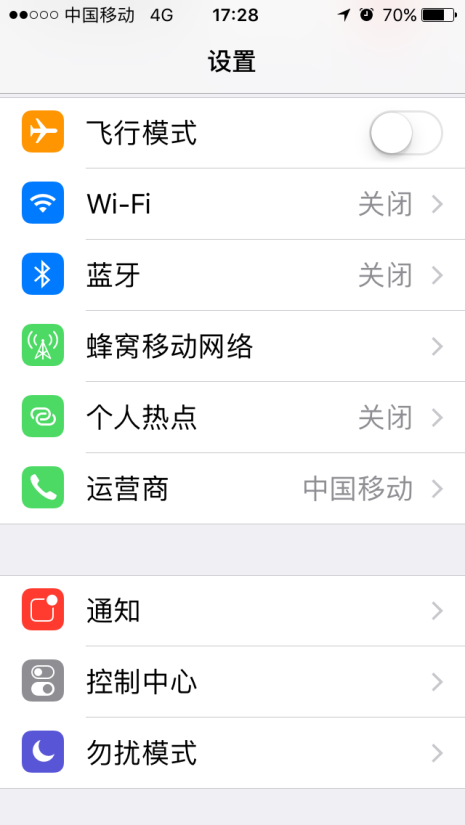Open 控制中心 control center settings
This screenshot has height=825, width=465.
pos(232,681)
